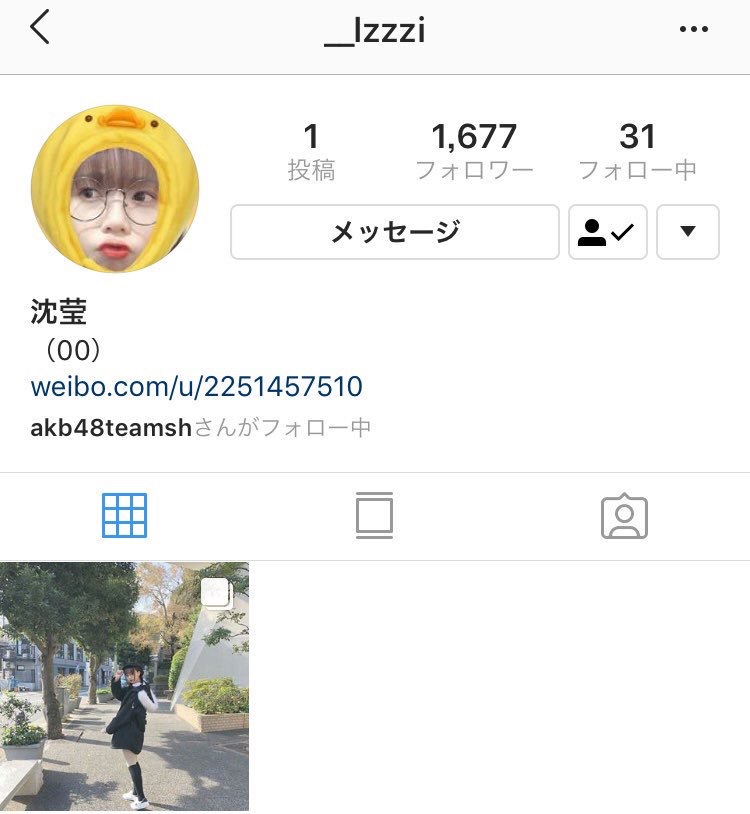
Task: Open the street photo post thumbnail
Action: coord(124,686)
